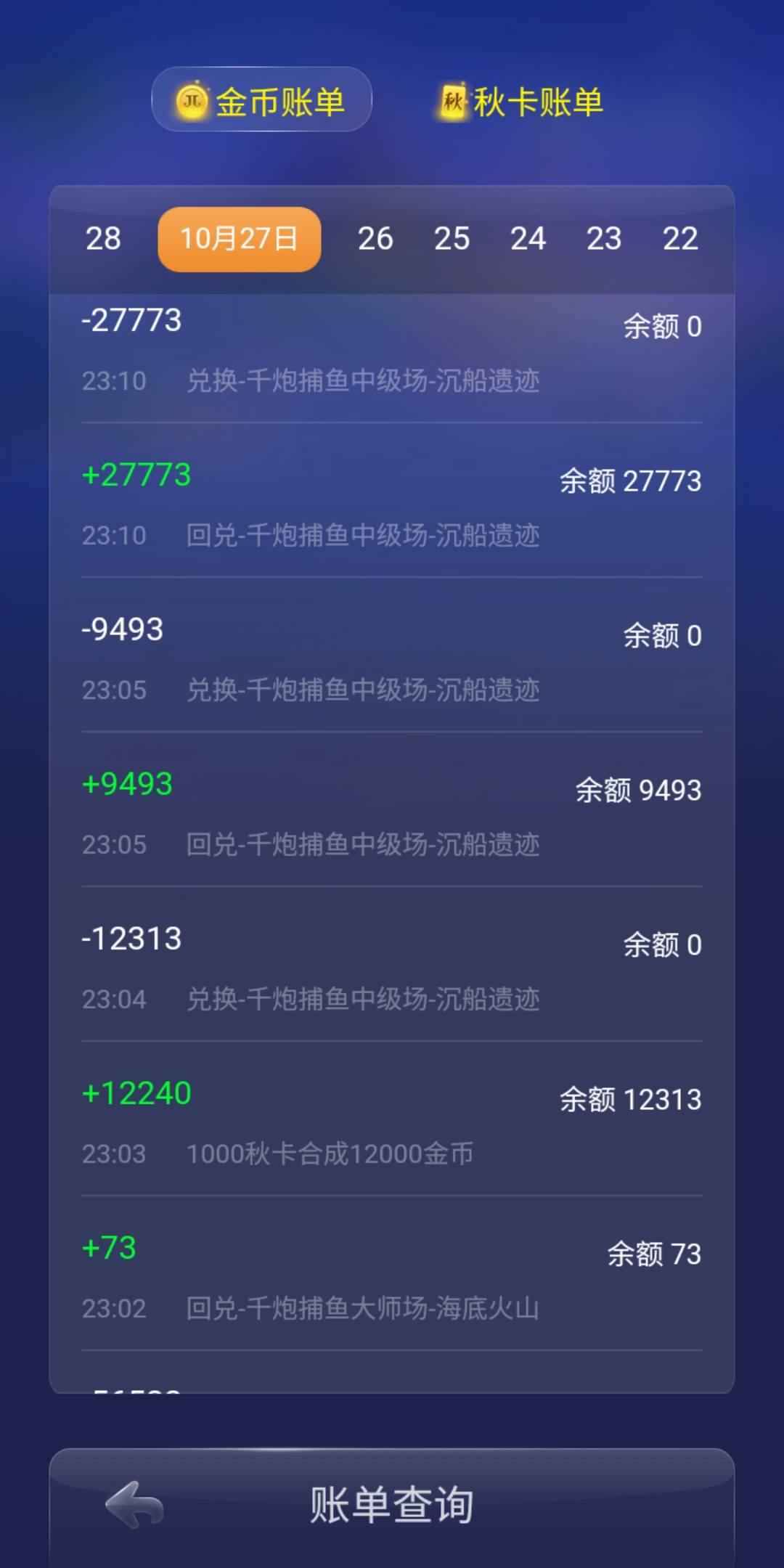The image size is (784, 1568).
Task: Select date 25 in the date bar
Action: click(x=452, y=238)
